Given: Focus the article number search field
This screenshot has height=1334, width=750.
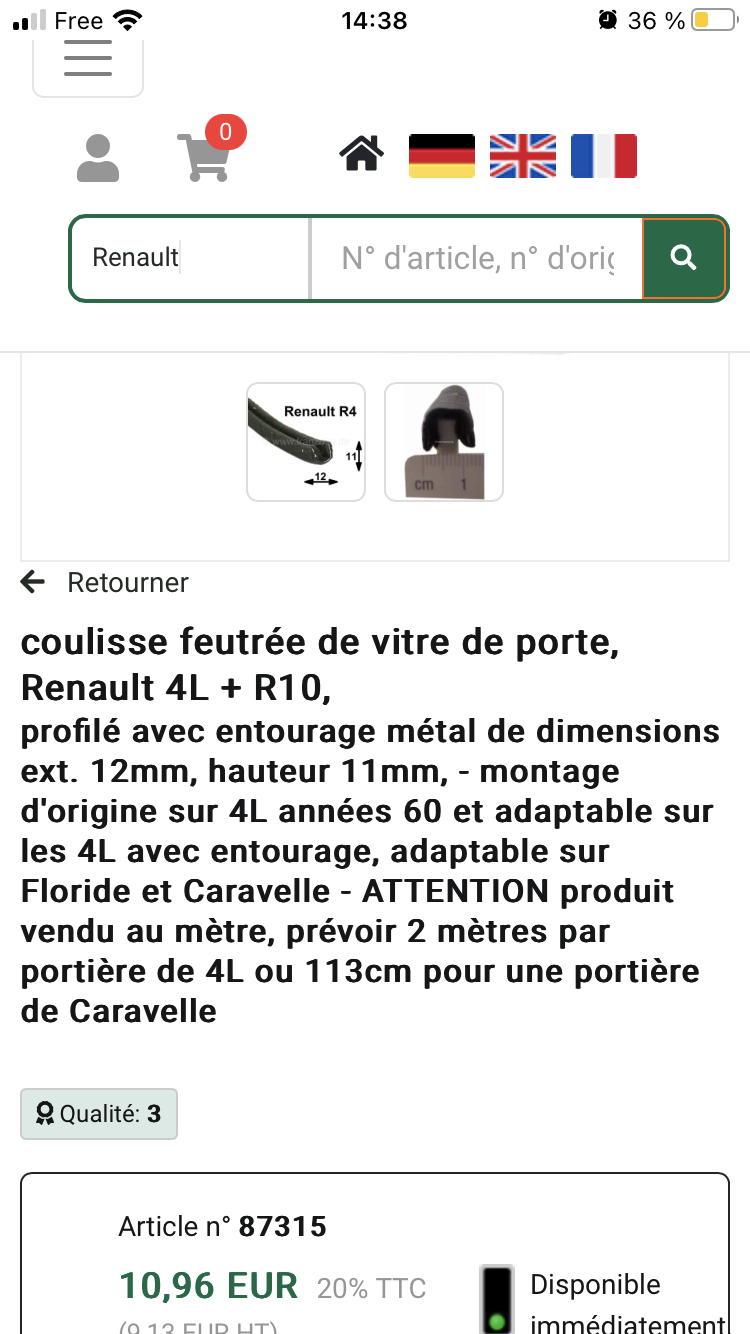Looking at the screenshot, I should click(477, 259).
